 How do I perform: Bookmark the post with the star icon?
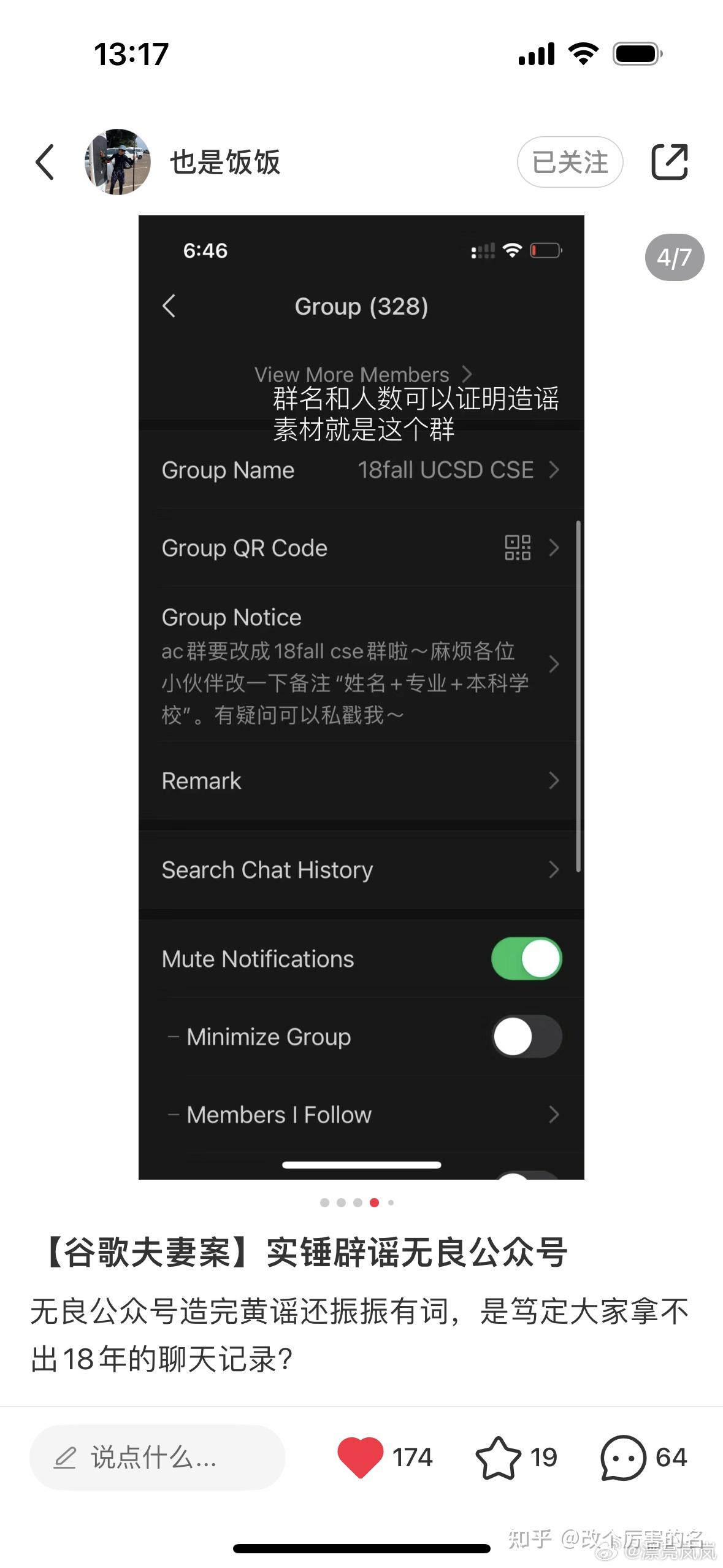498,1457
